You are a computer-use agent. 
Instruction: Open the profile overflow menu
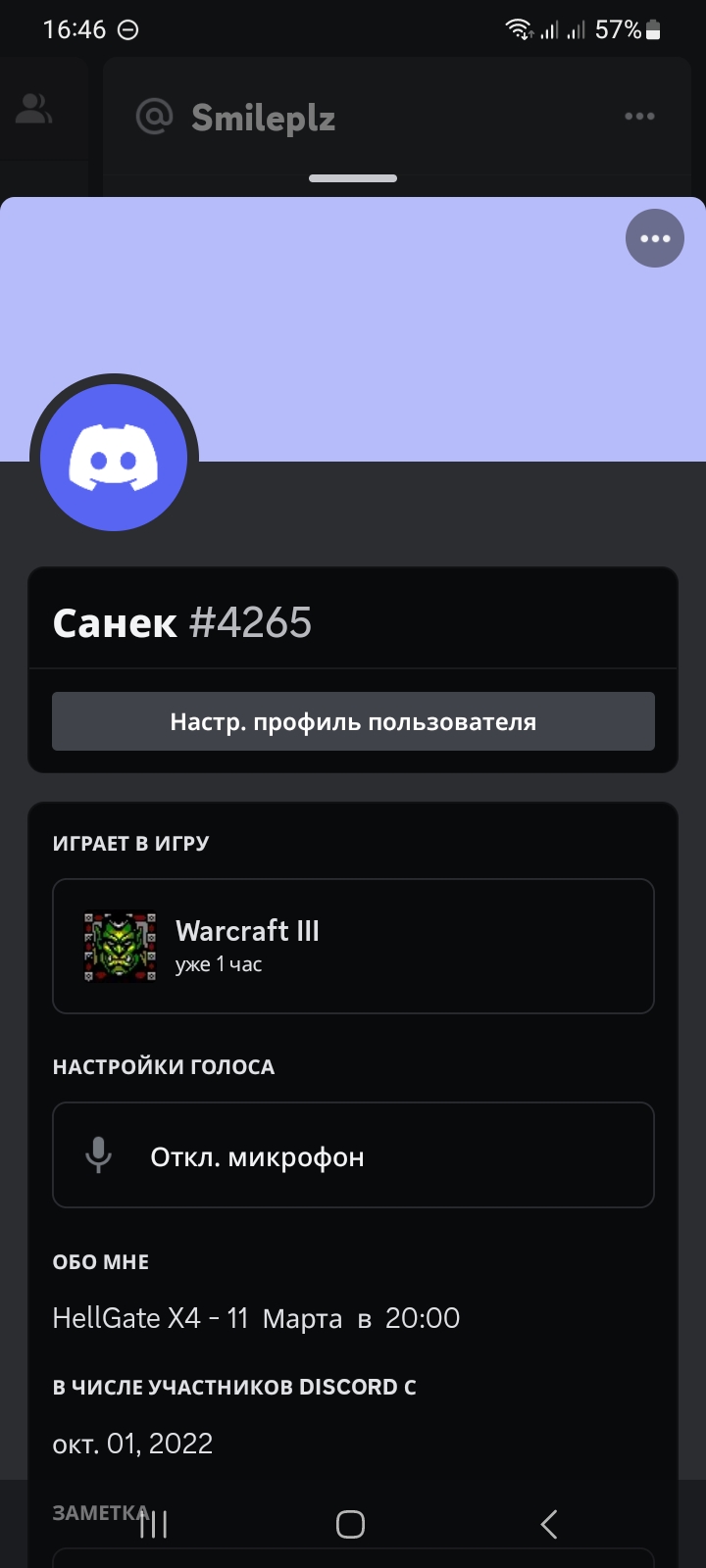tap(655, 238)
